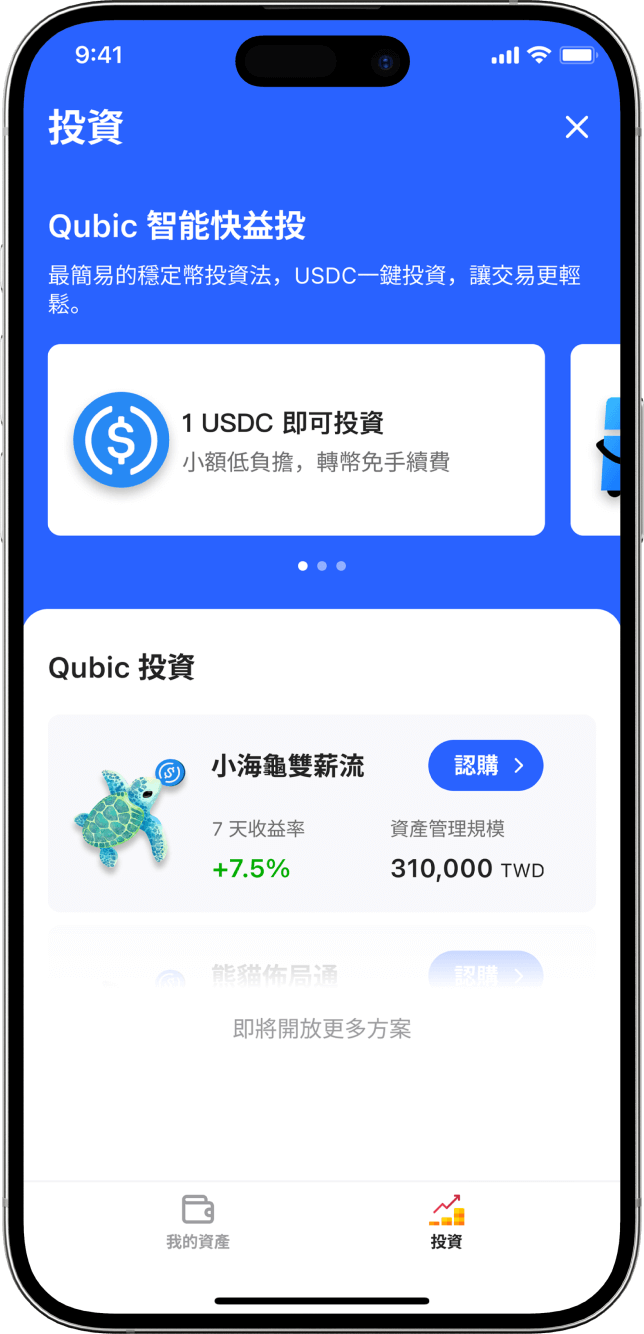Image resolution: width=644 pixels, height=1334 pixels.
Task: Open the 1 USDC 即可投資 banner card
Action: click(x=296, y=440)
